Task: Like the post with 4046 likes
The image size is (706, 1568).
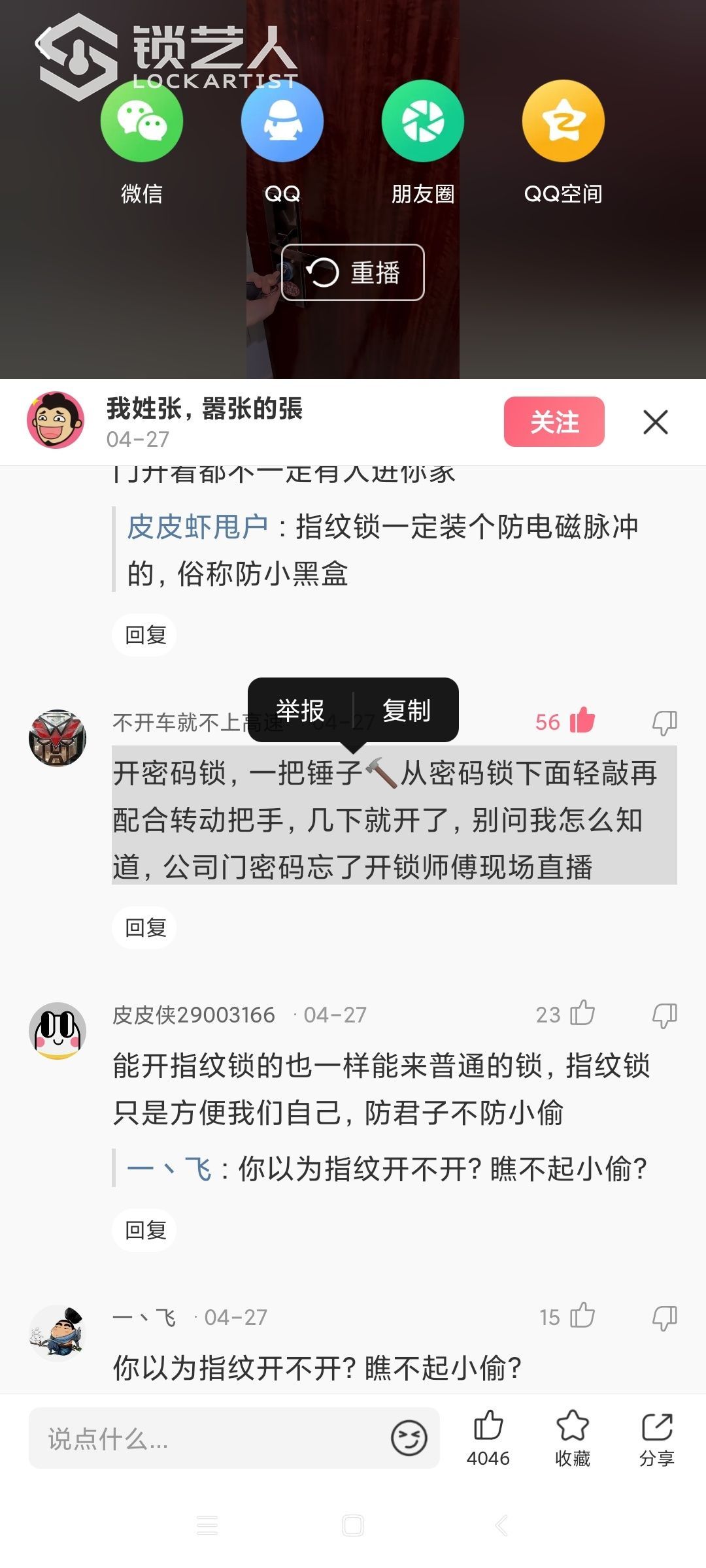Action: (x=488, y=1438)
